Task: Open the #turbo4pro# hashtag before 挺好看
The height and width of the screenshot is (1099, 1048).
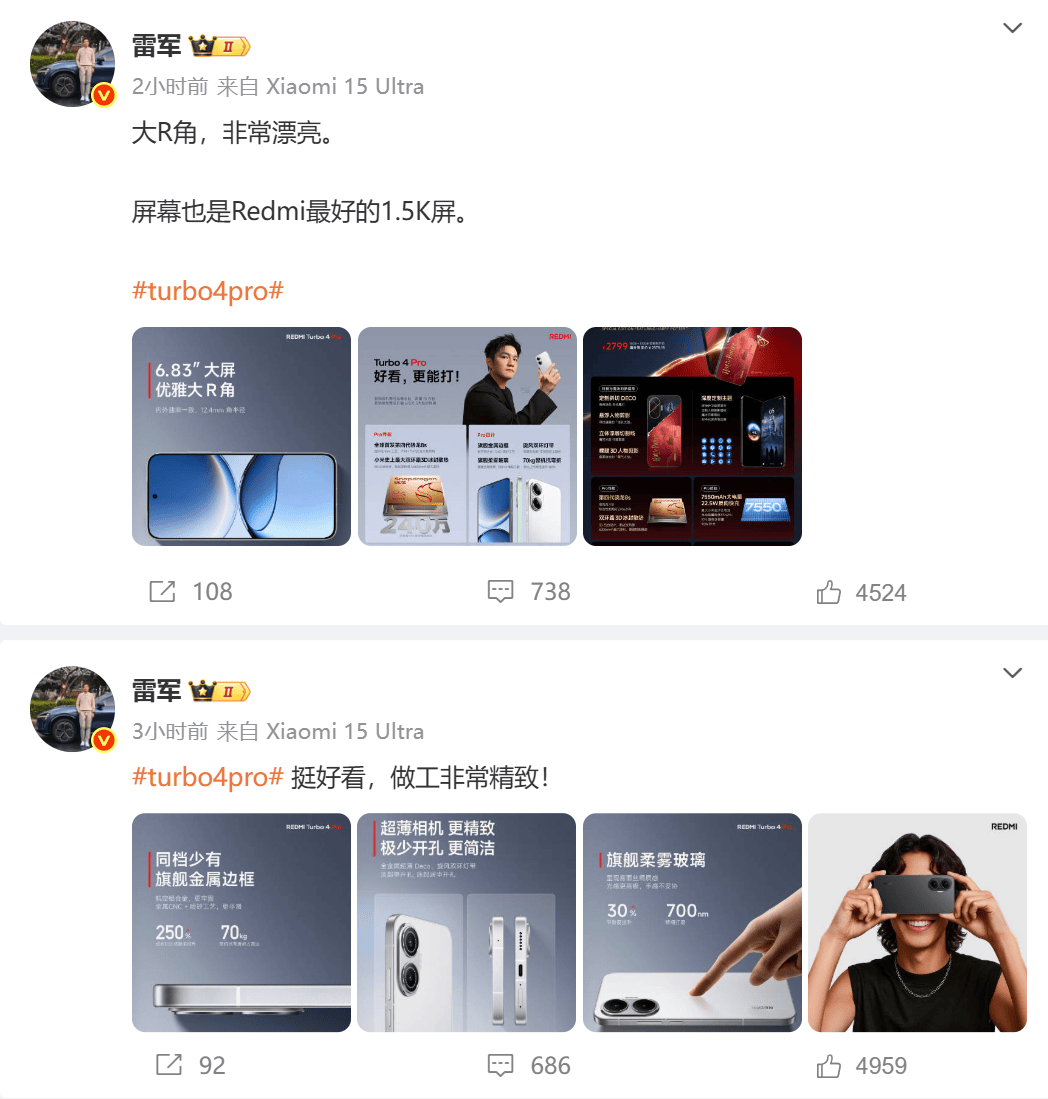Action: (208, 778)
